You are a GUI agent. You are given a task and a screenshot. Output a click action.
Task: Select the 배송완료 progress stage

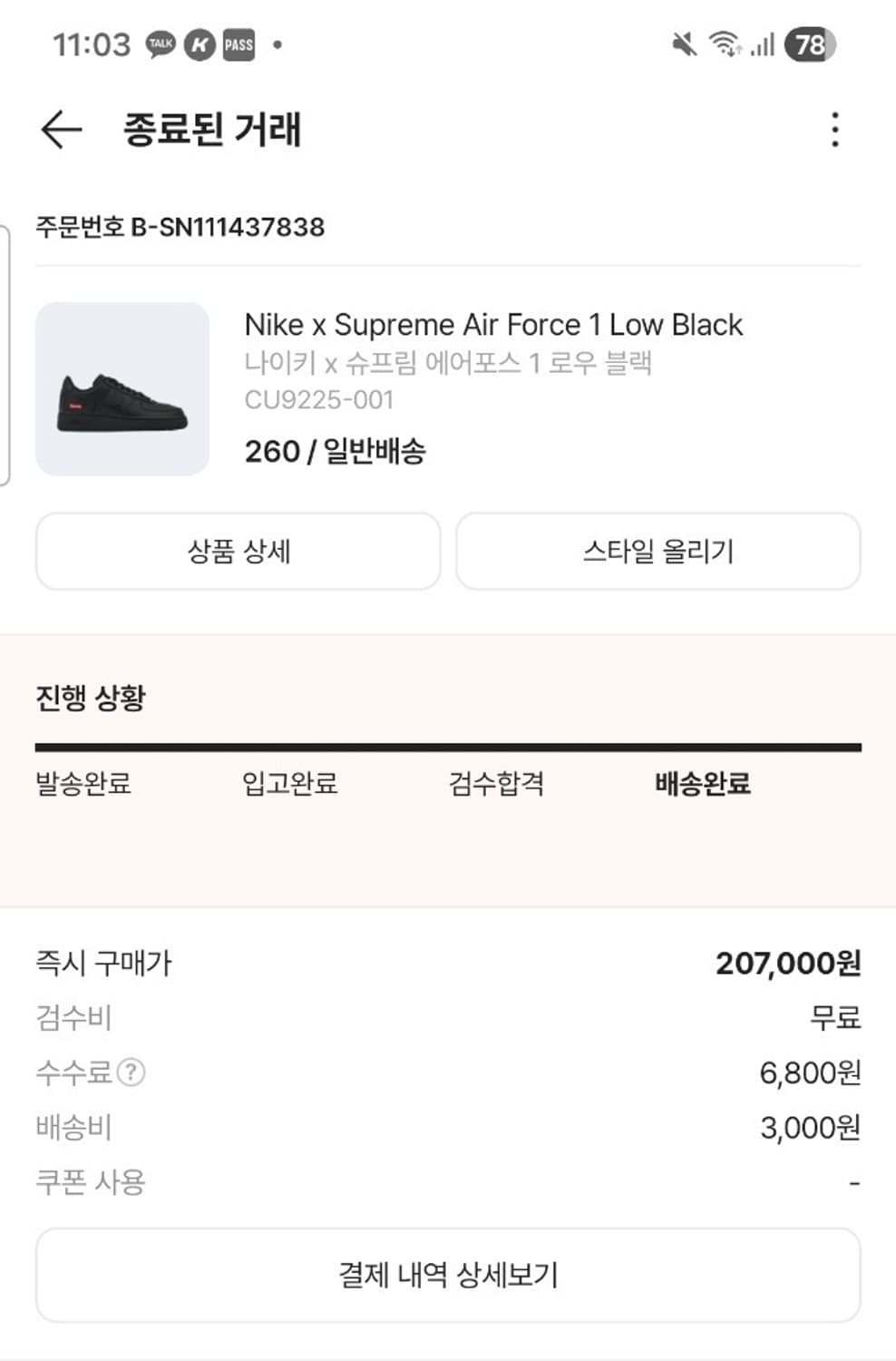click(x=702, y=786)
